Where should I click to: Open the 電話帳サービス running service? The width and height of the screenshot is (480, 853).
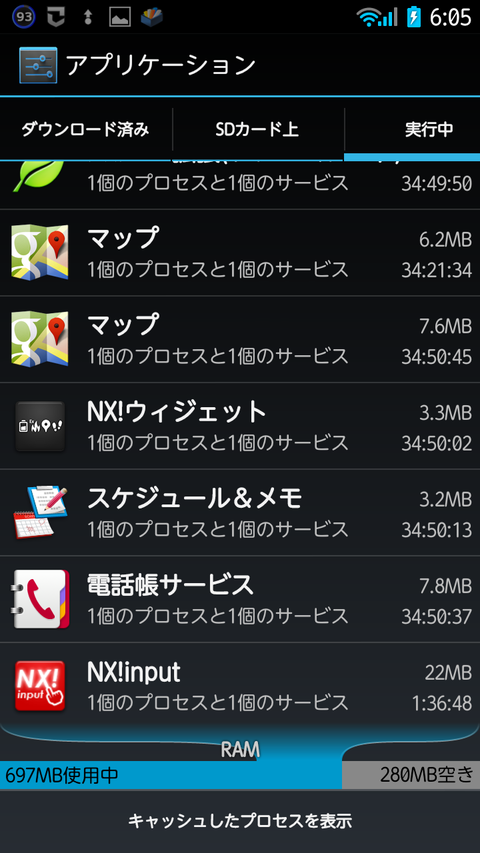point(240,599)
